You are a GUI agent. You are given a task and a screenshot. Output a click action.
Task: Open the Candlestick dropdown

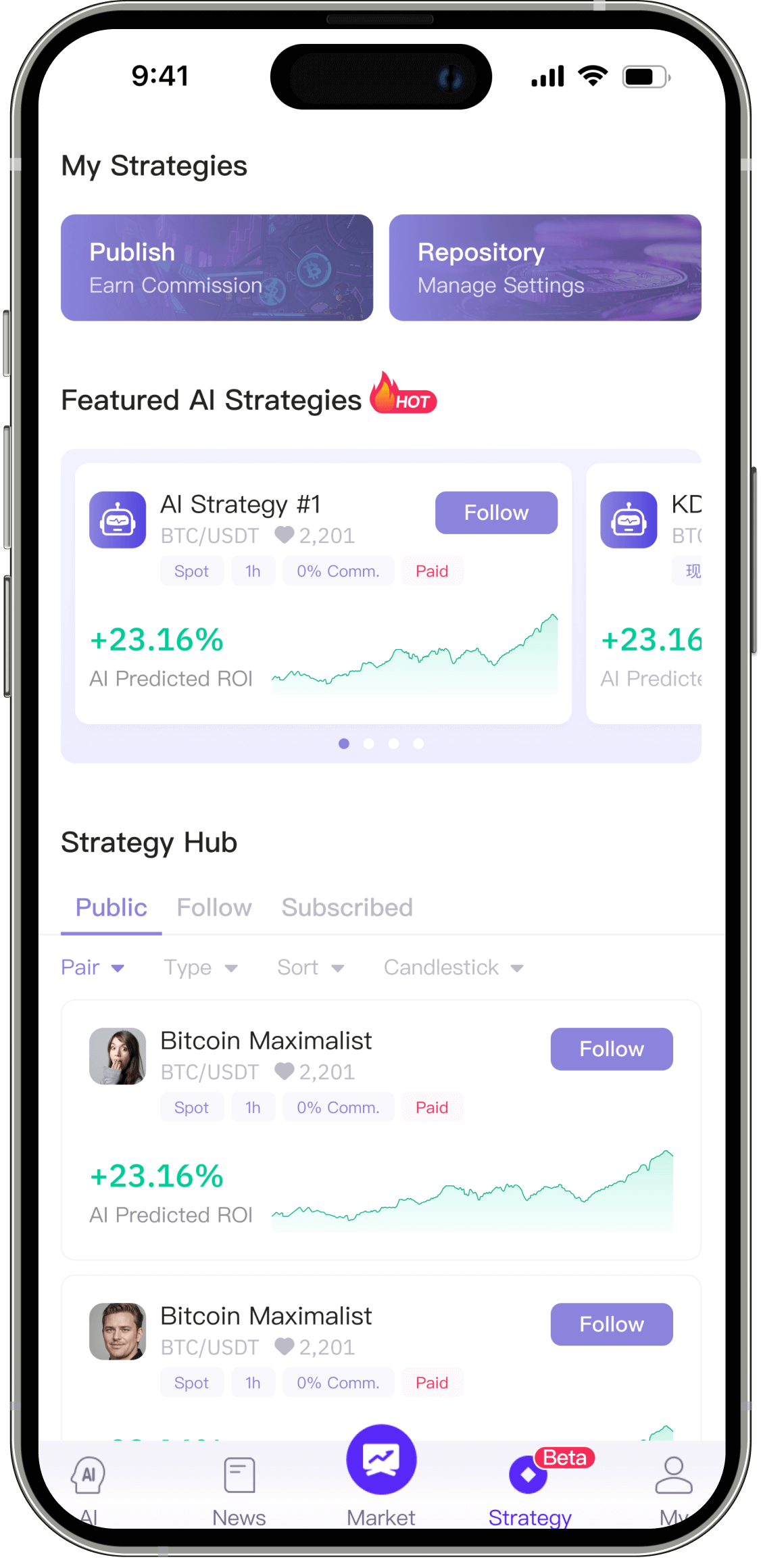(x=453, y=968)
